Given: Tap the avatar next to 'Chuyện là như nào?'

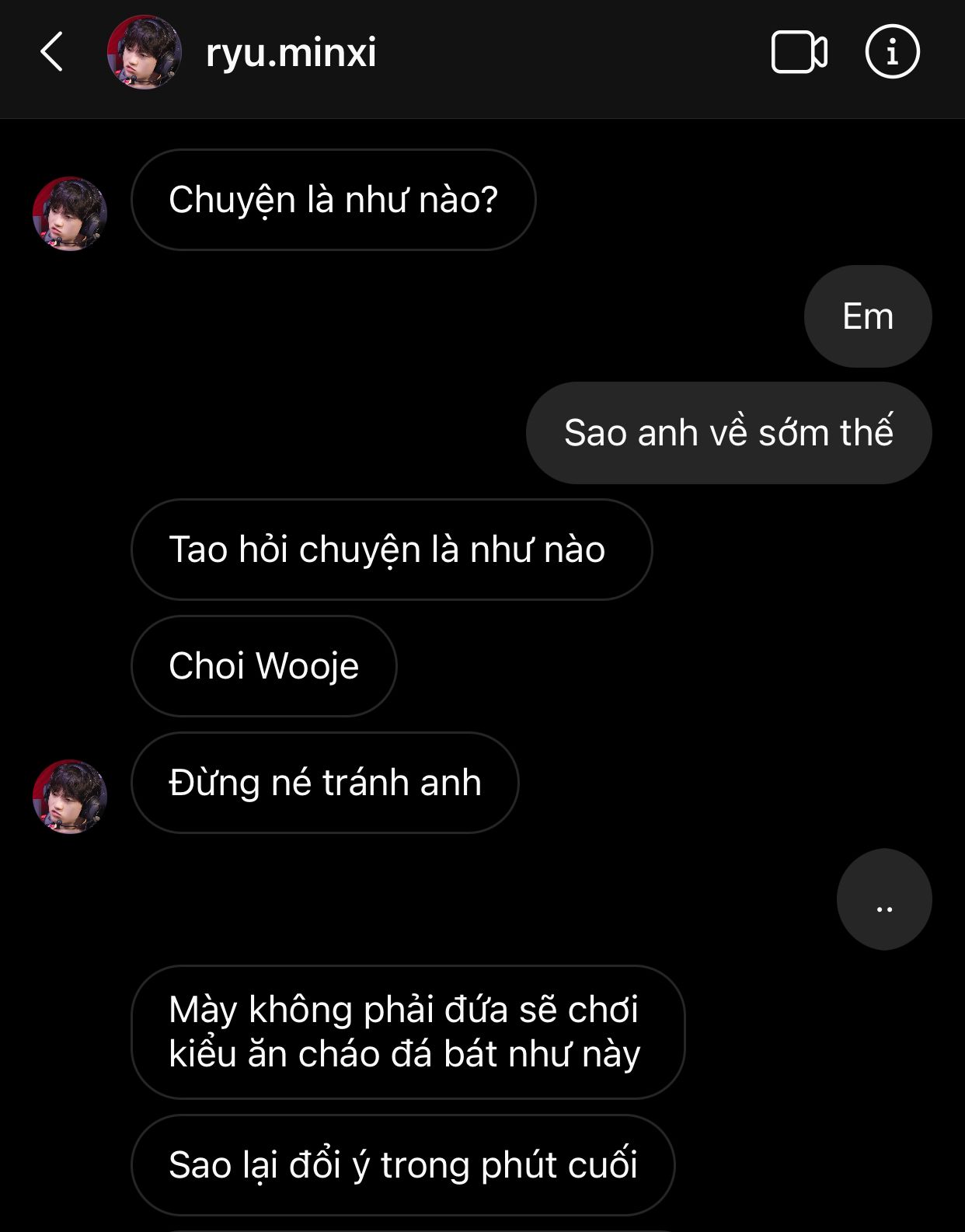Looking at the screenshot, I should coord(69,214).
